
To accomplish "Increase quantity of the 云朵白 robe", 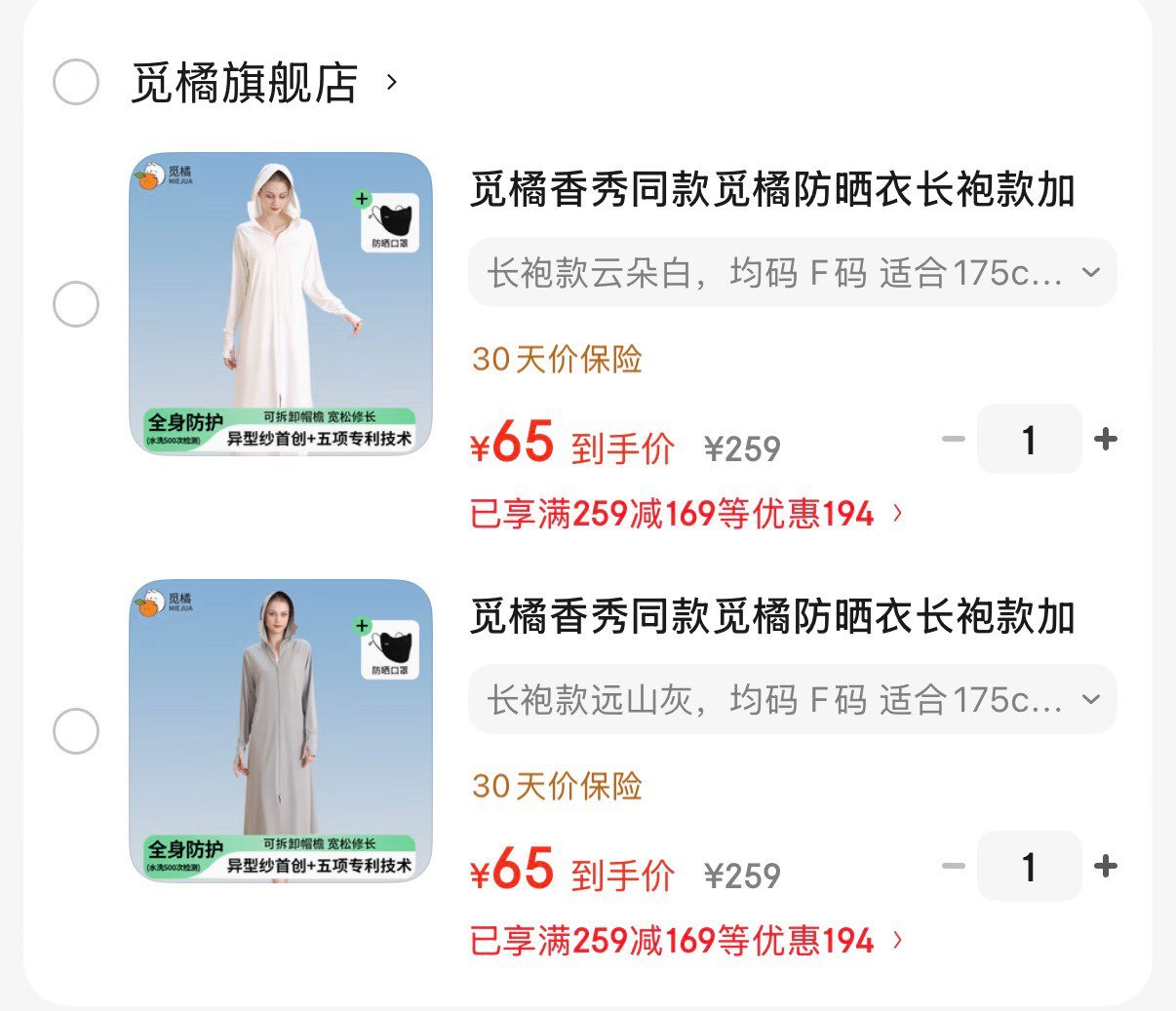I will point(1106,440).
